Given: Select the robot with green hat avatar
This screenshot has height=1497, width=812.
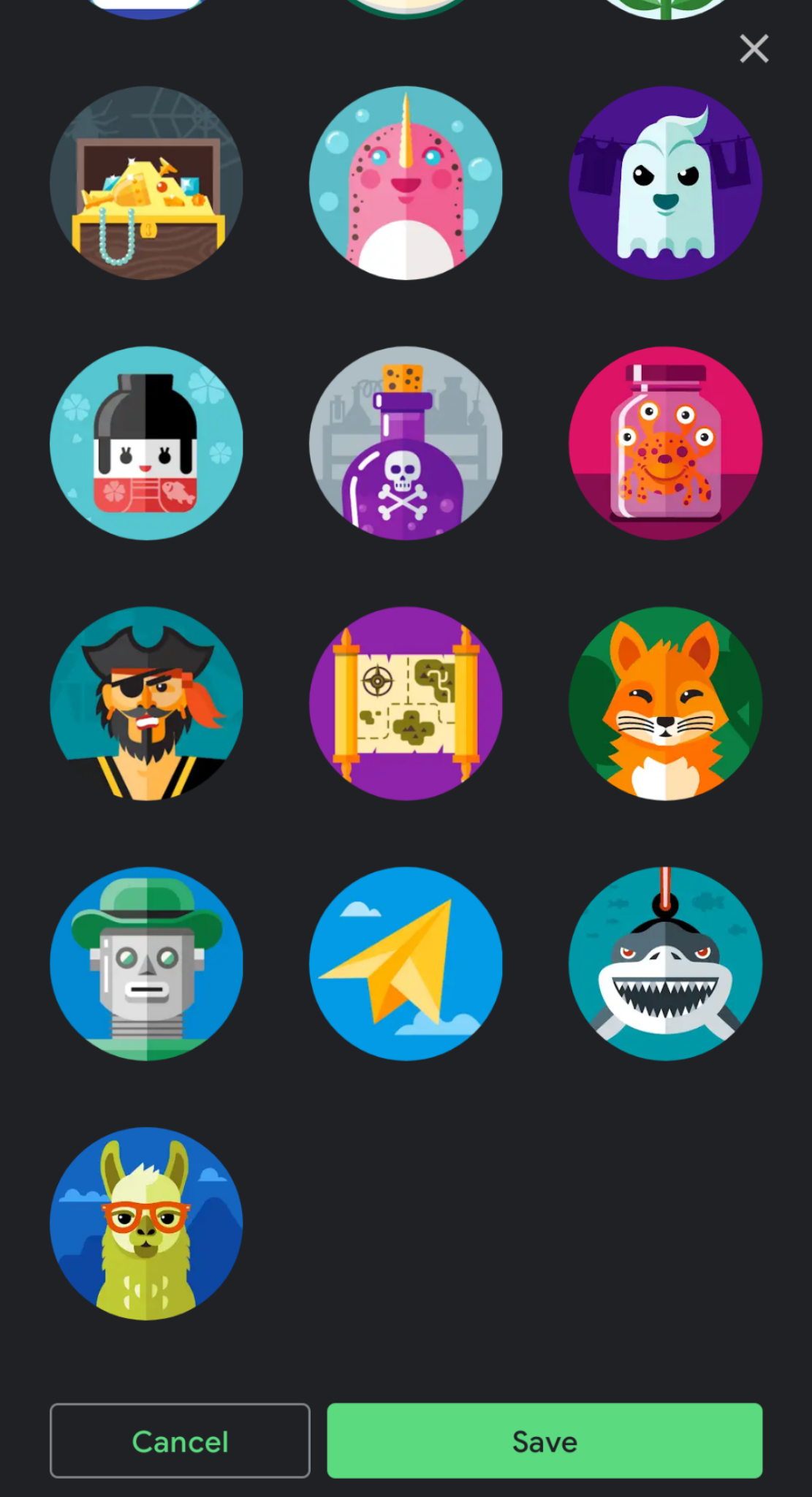Looking at the screenshot, I should 146,963.
